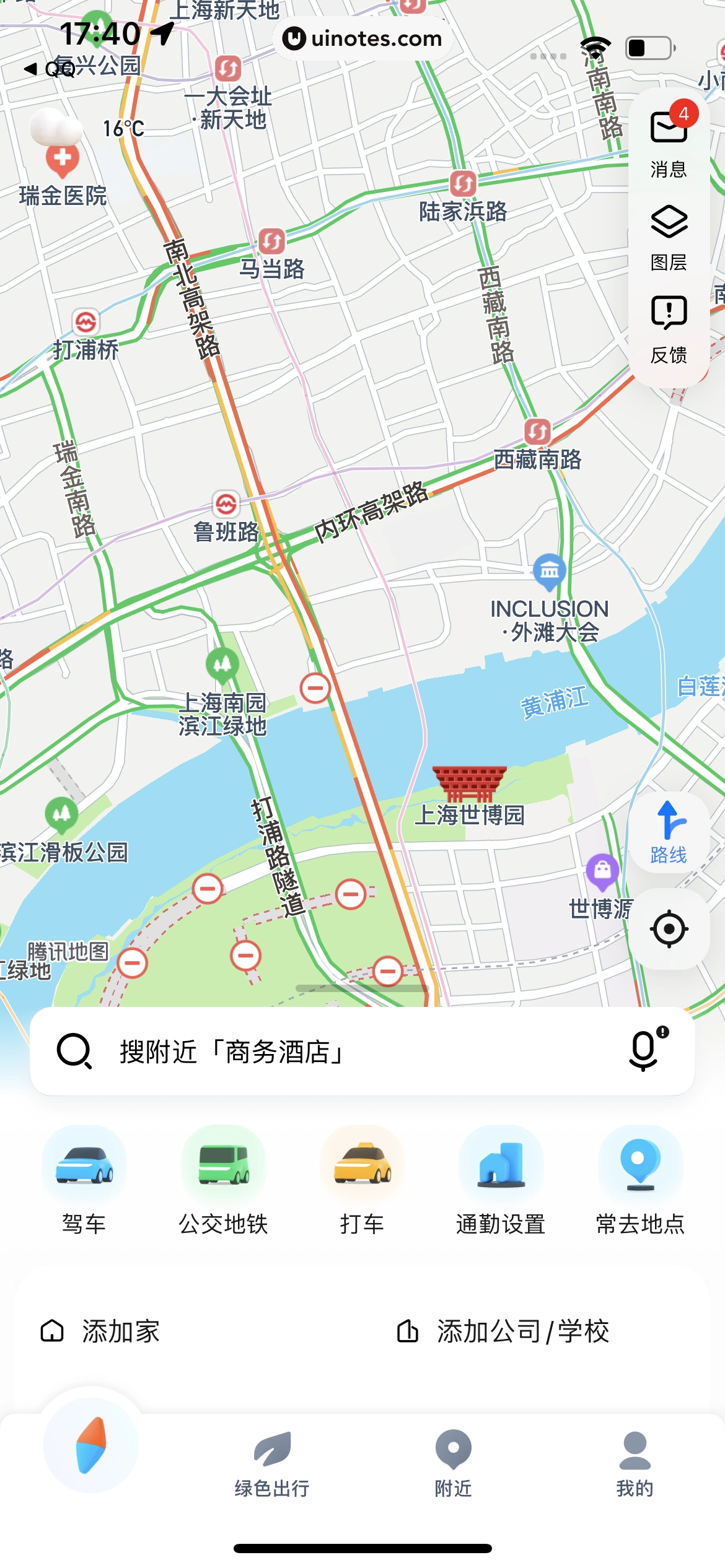The image size is (725, 1568).
Task: Tap the compass home tab icon
Action: click(90, 1445)
